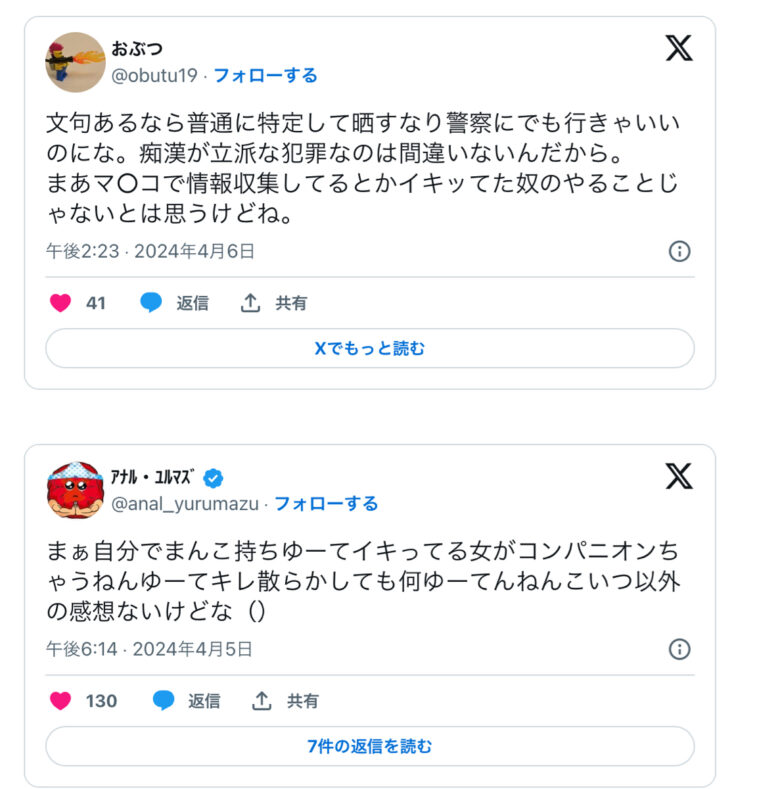
Task: Reply to the おぶつ tweet
Action: coord(175,303)
